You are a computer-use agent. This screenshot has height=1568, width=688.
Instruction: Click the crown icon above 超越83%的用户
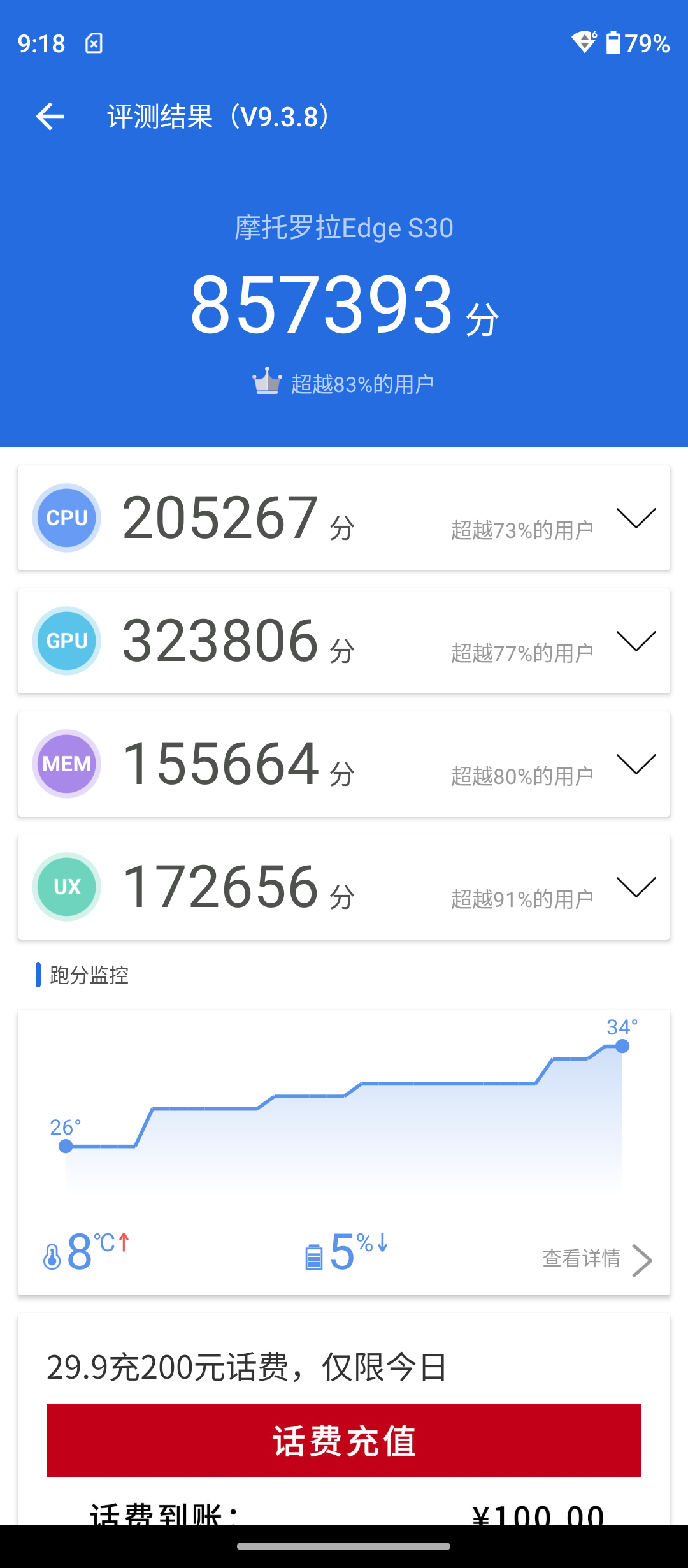268,381
